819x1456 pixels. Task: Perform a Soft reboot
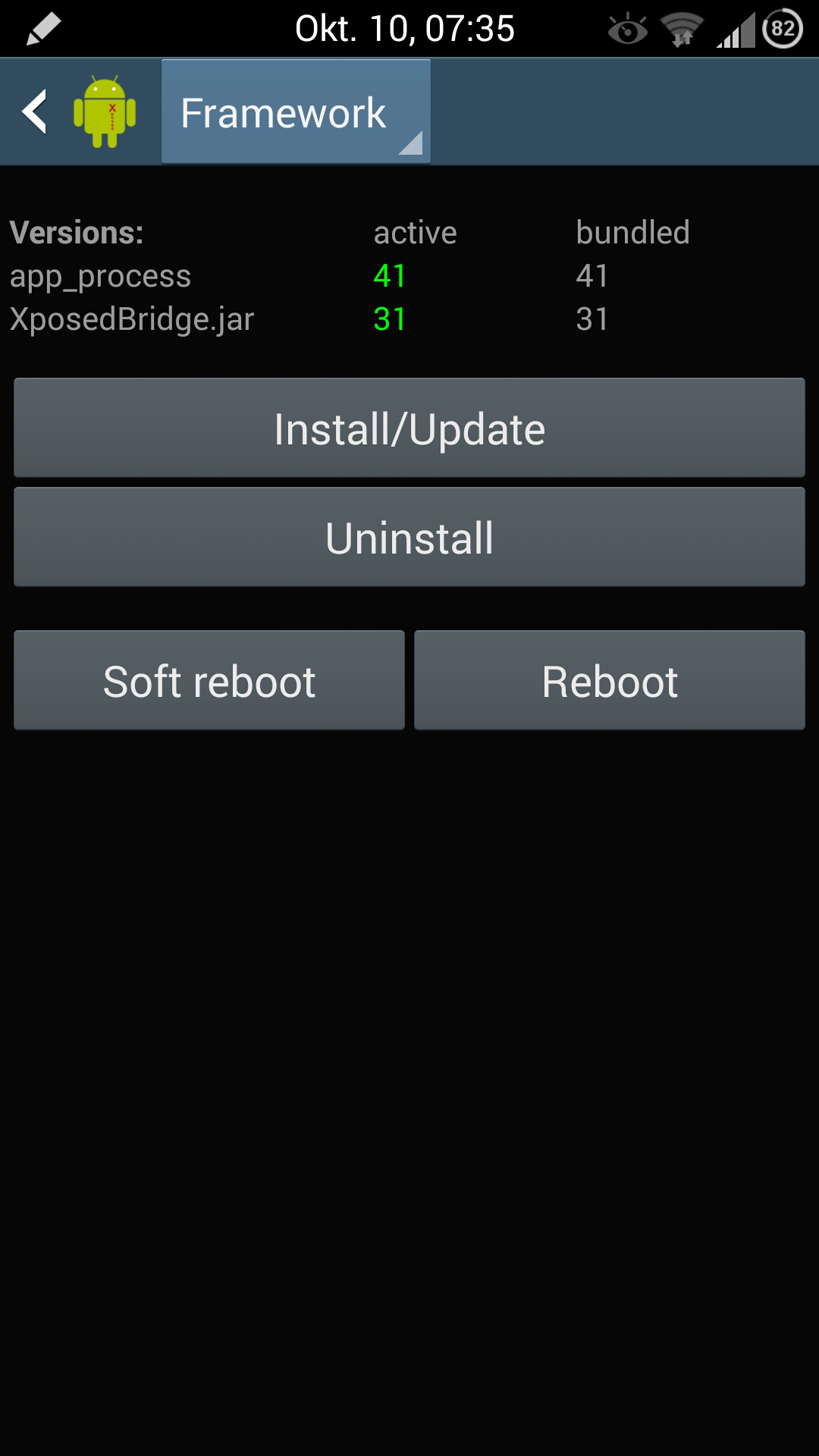click(x=209, y=681)
